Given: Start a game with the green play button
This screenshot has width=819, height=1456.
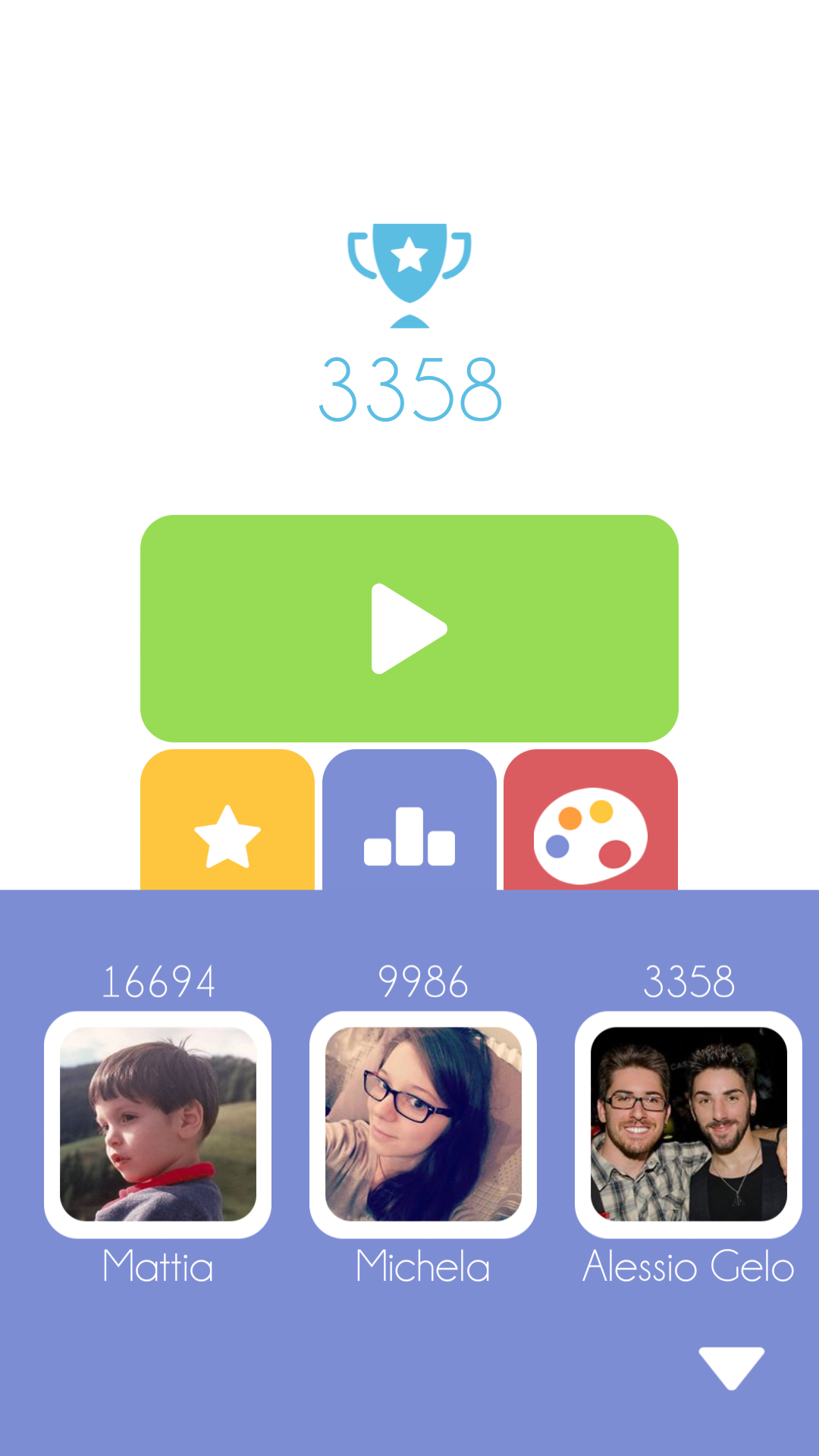Looking at the screenshot, I should 409,628.
